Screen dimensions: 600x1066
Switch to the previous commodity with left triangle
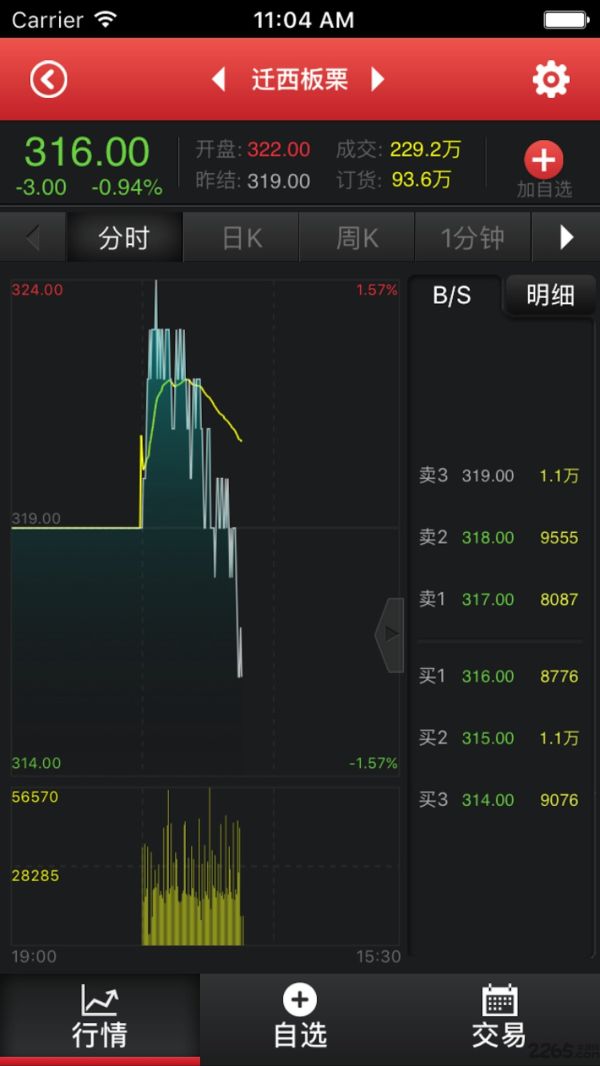(218, 80)
